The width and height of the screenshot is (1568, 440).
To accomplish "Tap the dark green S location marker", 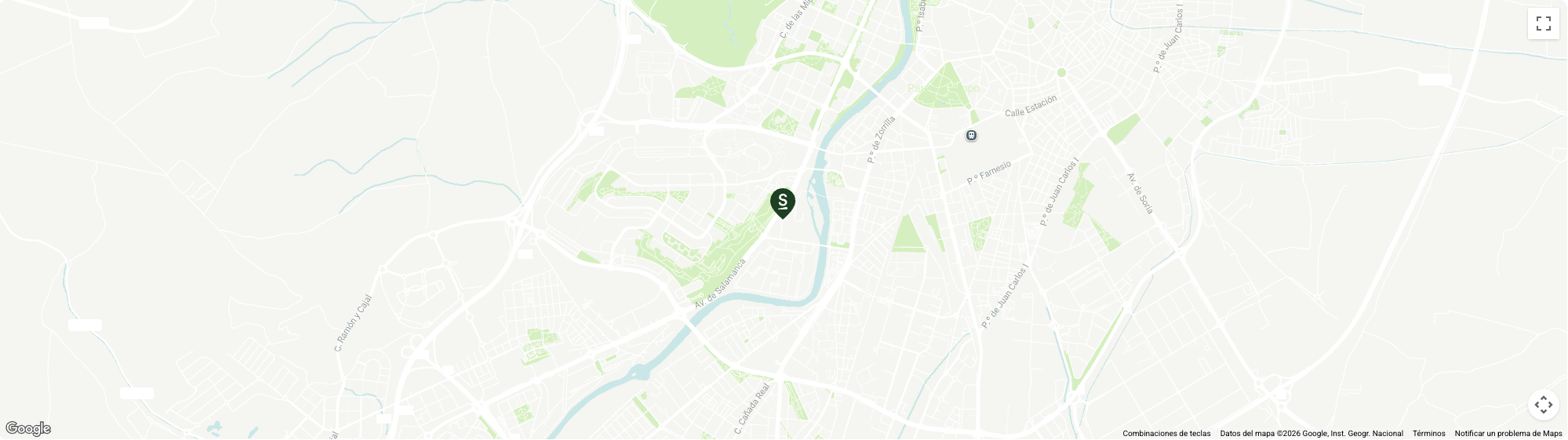I will [x=782, y=202].
